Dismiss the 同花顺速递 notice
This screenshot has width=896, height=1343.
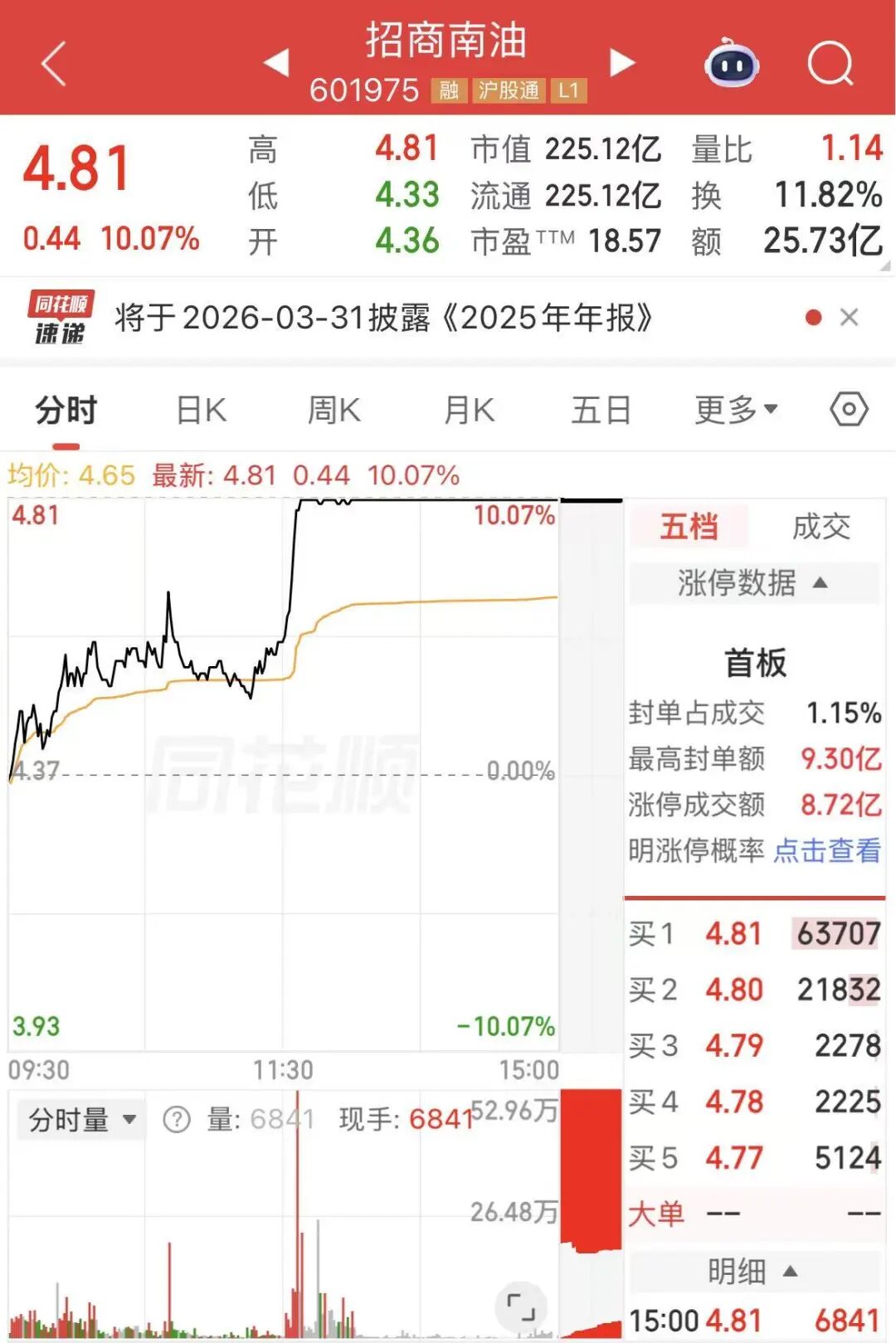click(x=849, y=317)
